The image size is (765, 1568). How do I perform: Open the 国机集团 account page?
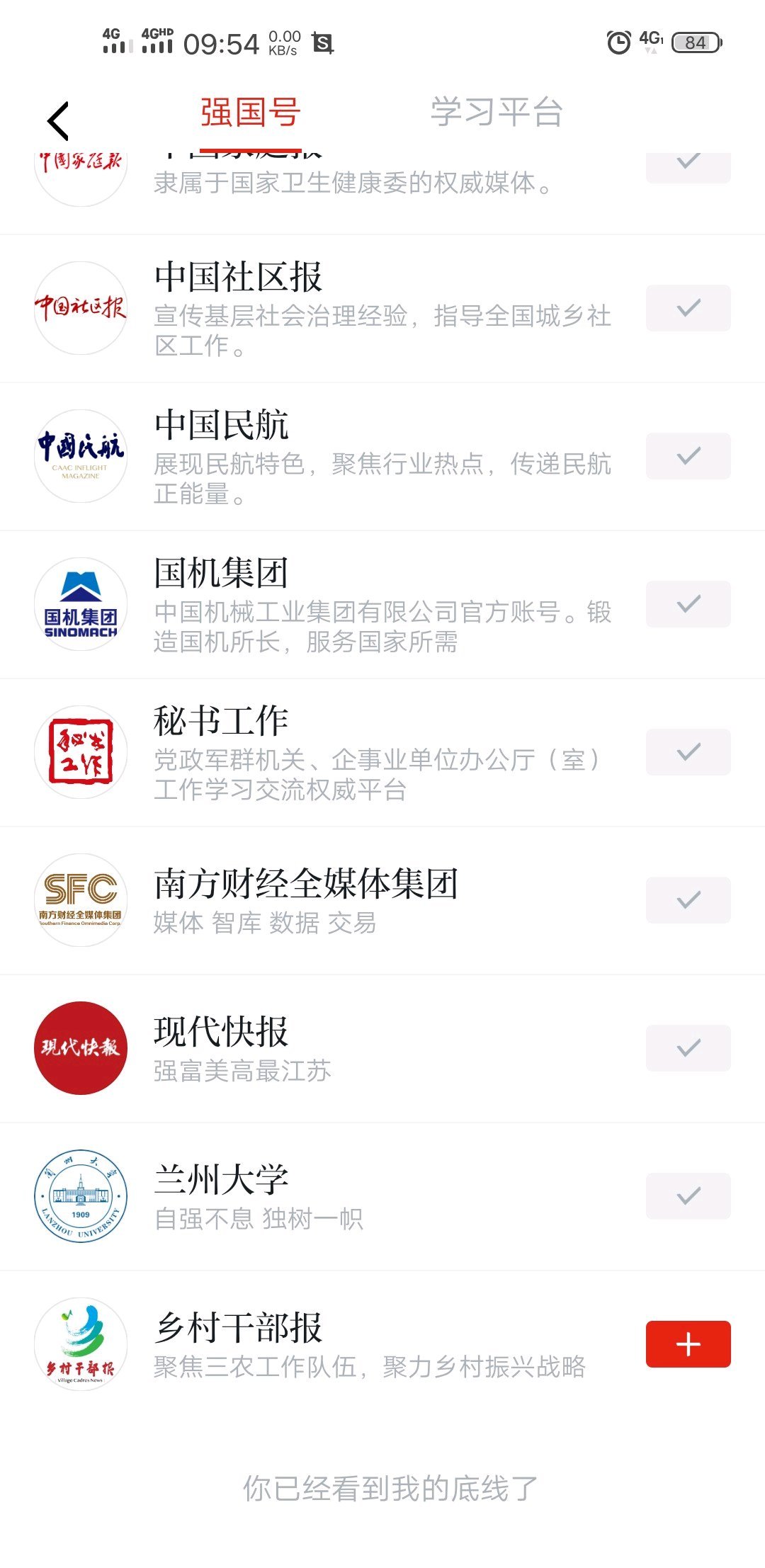click(x=382, y=605)
